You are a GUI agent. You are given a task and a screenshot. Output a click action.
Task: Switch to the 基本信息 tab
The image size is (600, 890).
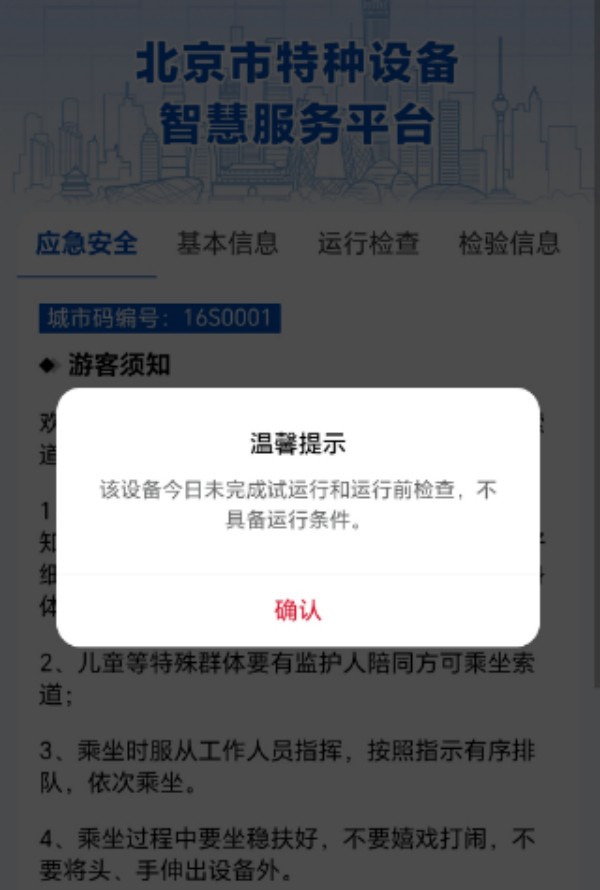pos(227,243)
